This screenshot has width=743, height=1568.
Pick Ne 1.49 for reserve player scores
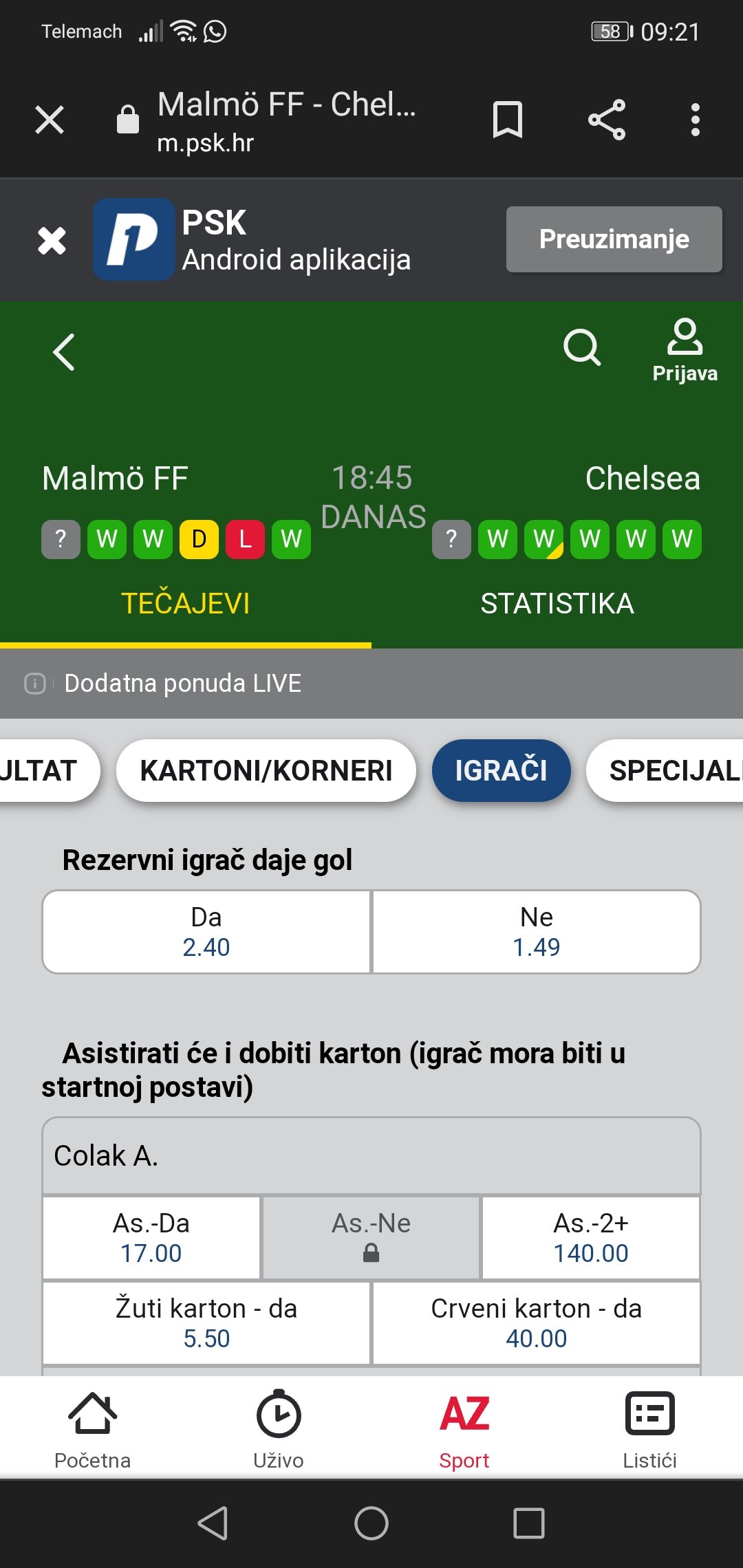(x=537, y=932)
